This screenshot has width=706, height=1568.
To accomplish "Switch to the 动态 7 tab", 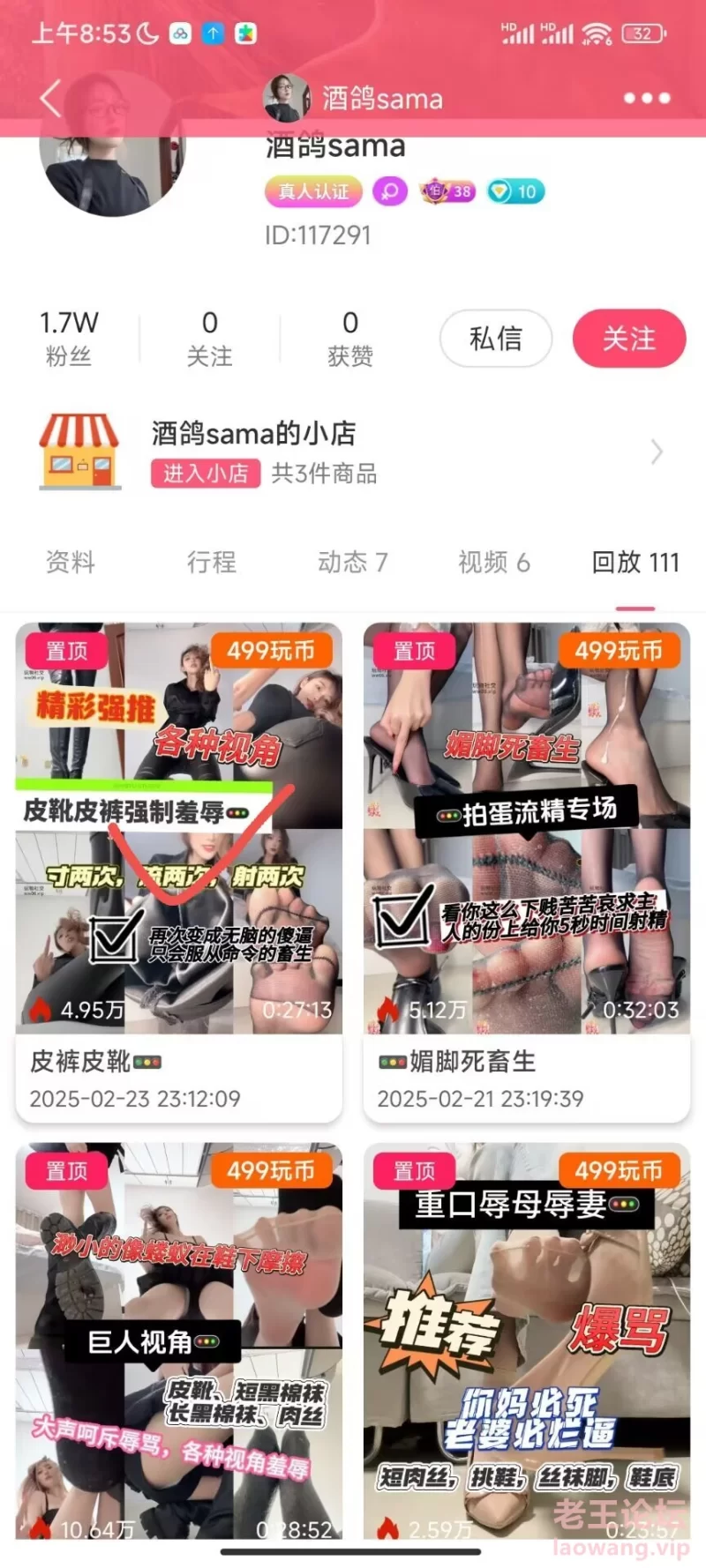I will click(x=352, y=562).
